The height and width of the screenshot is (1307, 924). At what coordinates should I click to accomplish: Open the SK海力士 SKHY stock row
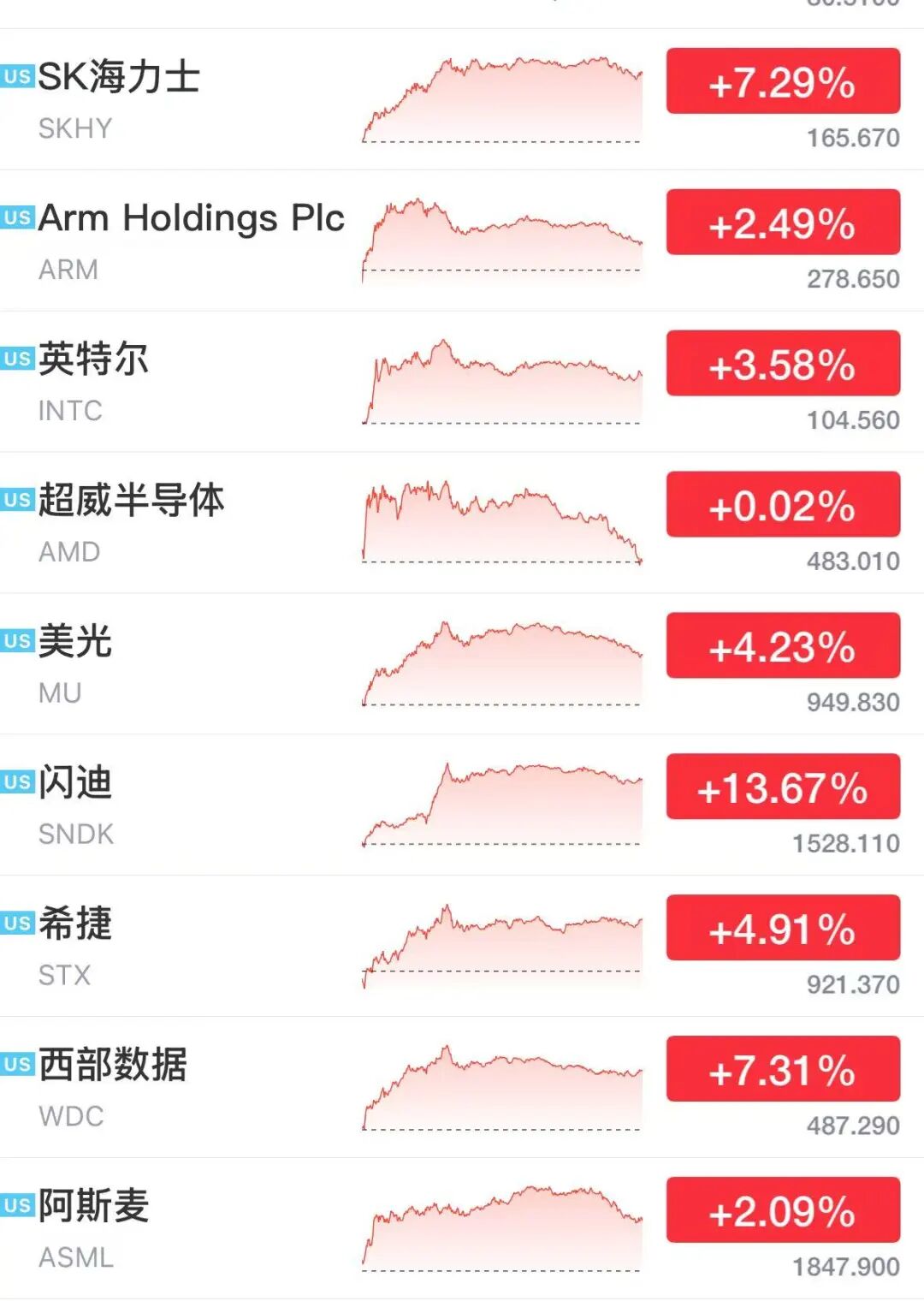(462, 99)
